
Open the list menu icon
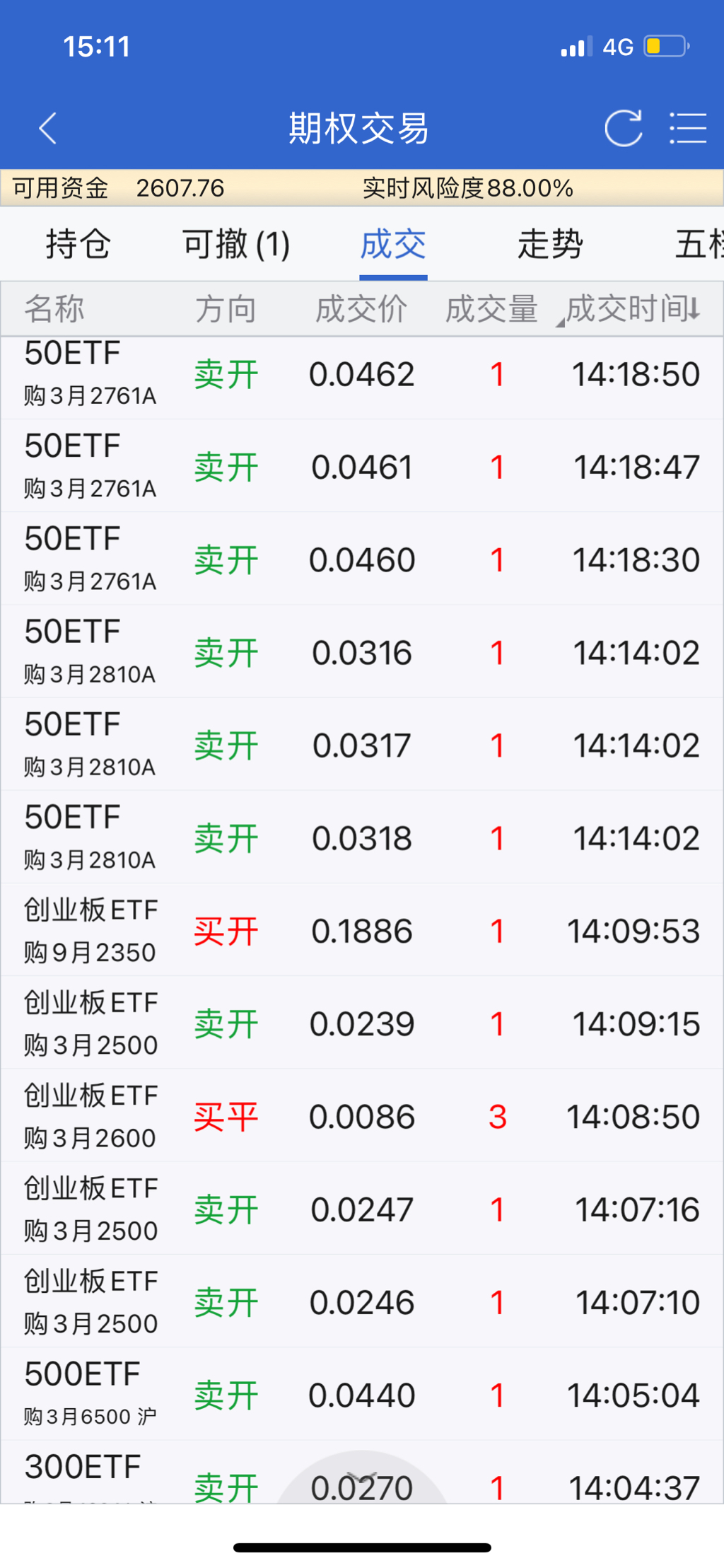pyautogui.click(x=687, y=129)
